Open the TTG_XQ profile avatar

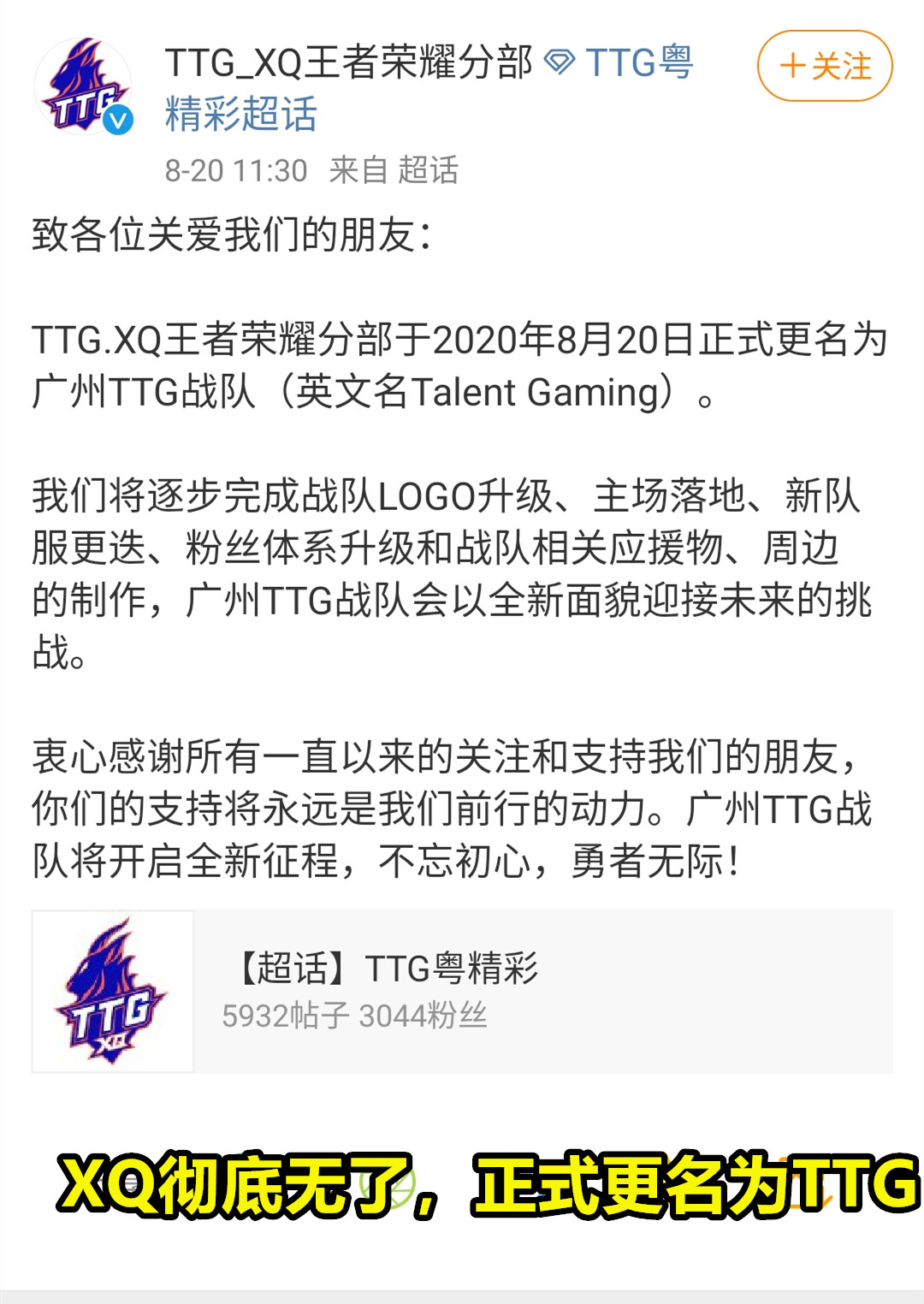[84, 86]
